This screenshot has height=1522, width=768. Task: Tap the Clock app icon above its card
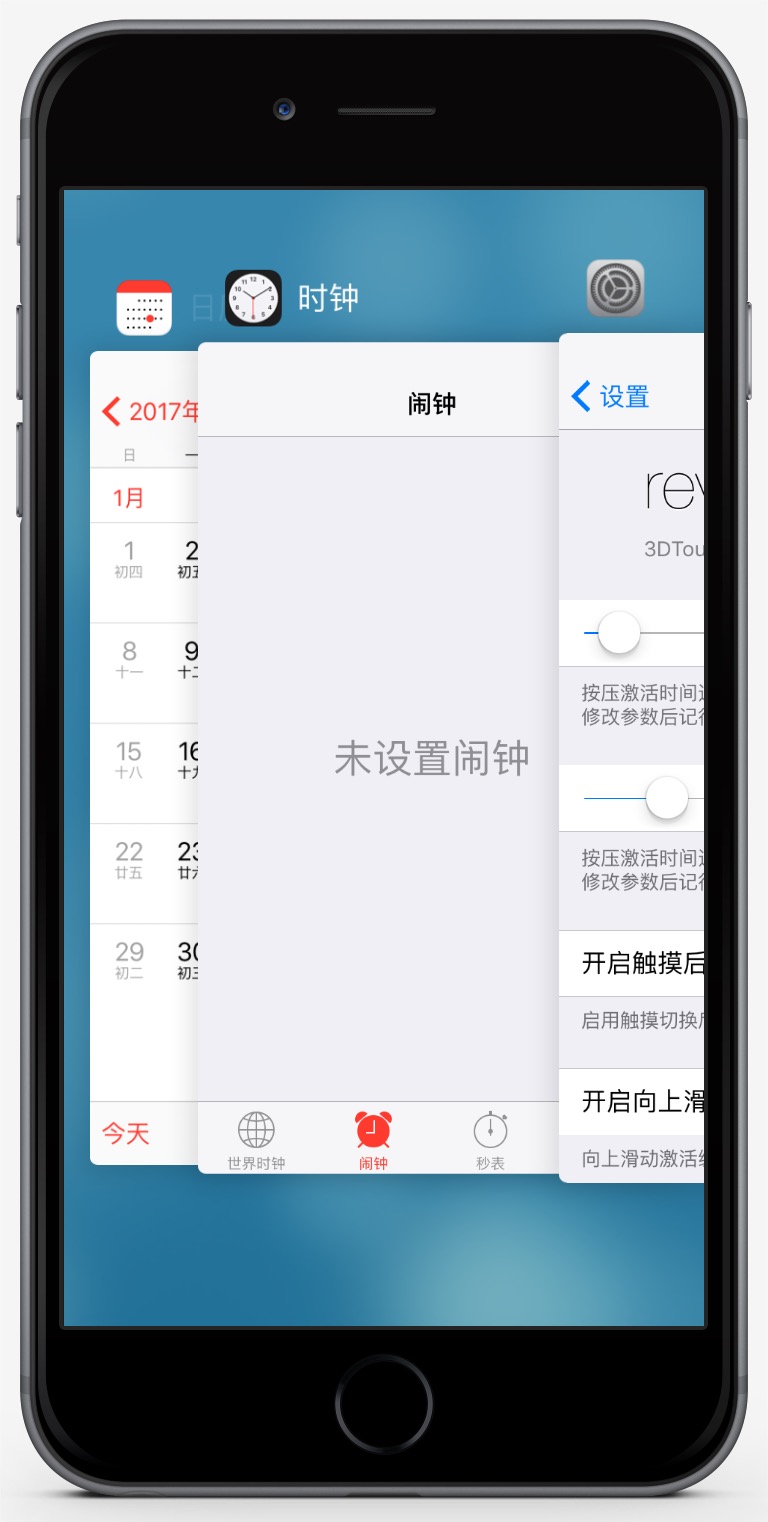253,298
